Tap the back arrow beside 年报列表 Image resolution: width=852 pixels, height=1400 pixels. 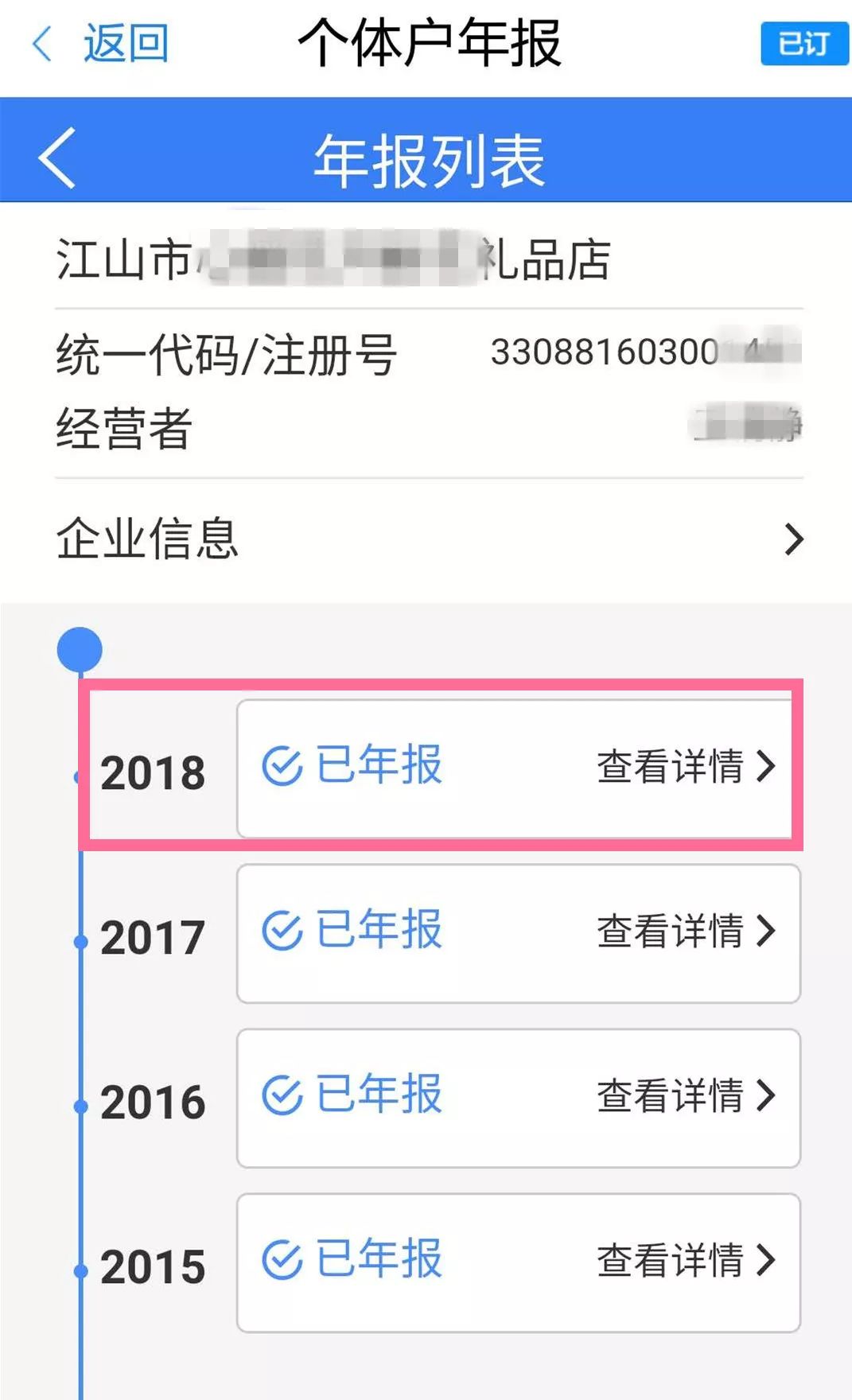(57, 157)
